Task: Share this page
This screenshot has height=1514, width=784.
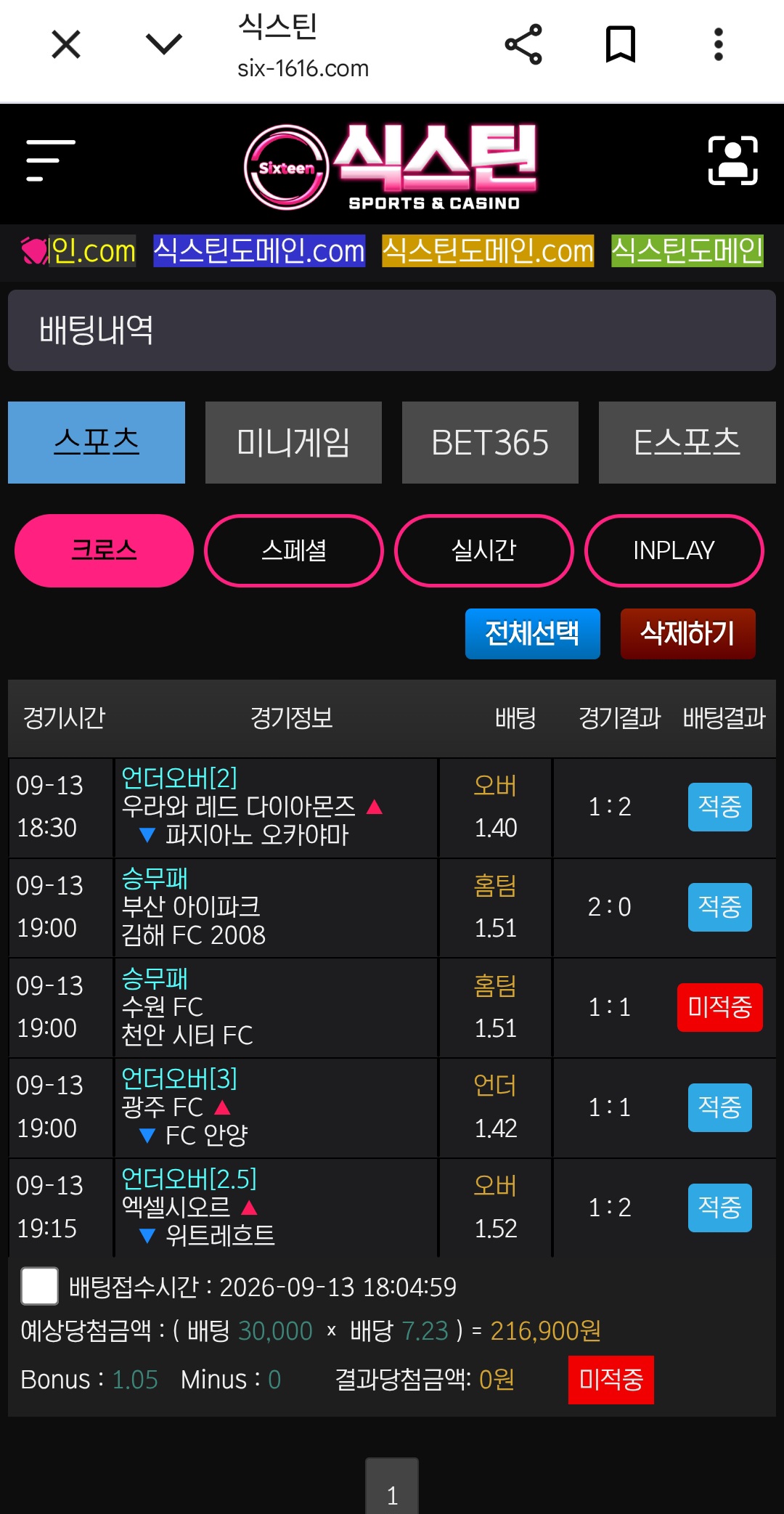Action: pos(523,44)
